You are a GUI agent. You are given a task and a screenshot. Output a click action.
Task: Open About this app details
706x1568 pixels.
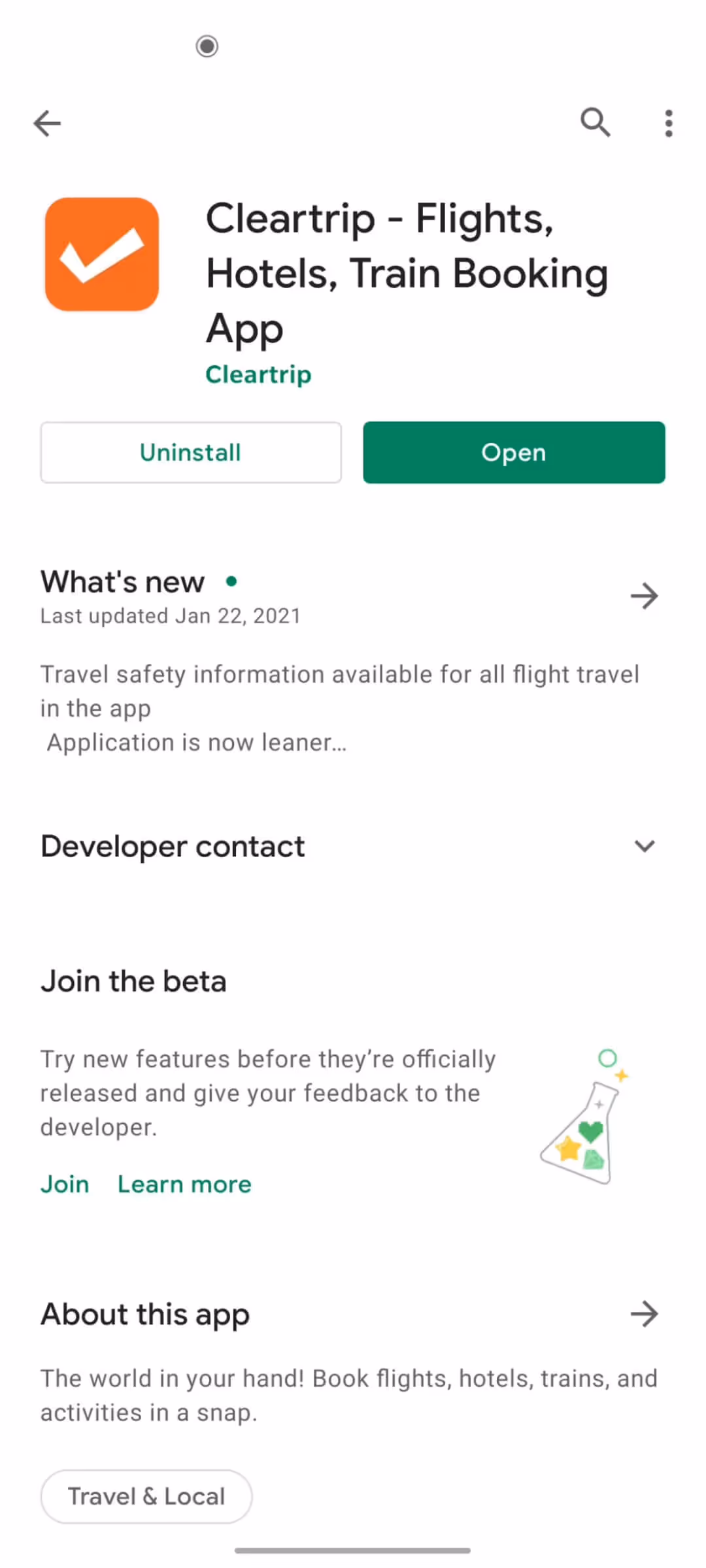click(644, 1314)
